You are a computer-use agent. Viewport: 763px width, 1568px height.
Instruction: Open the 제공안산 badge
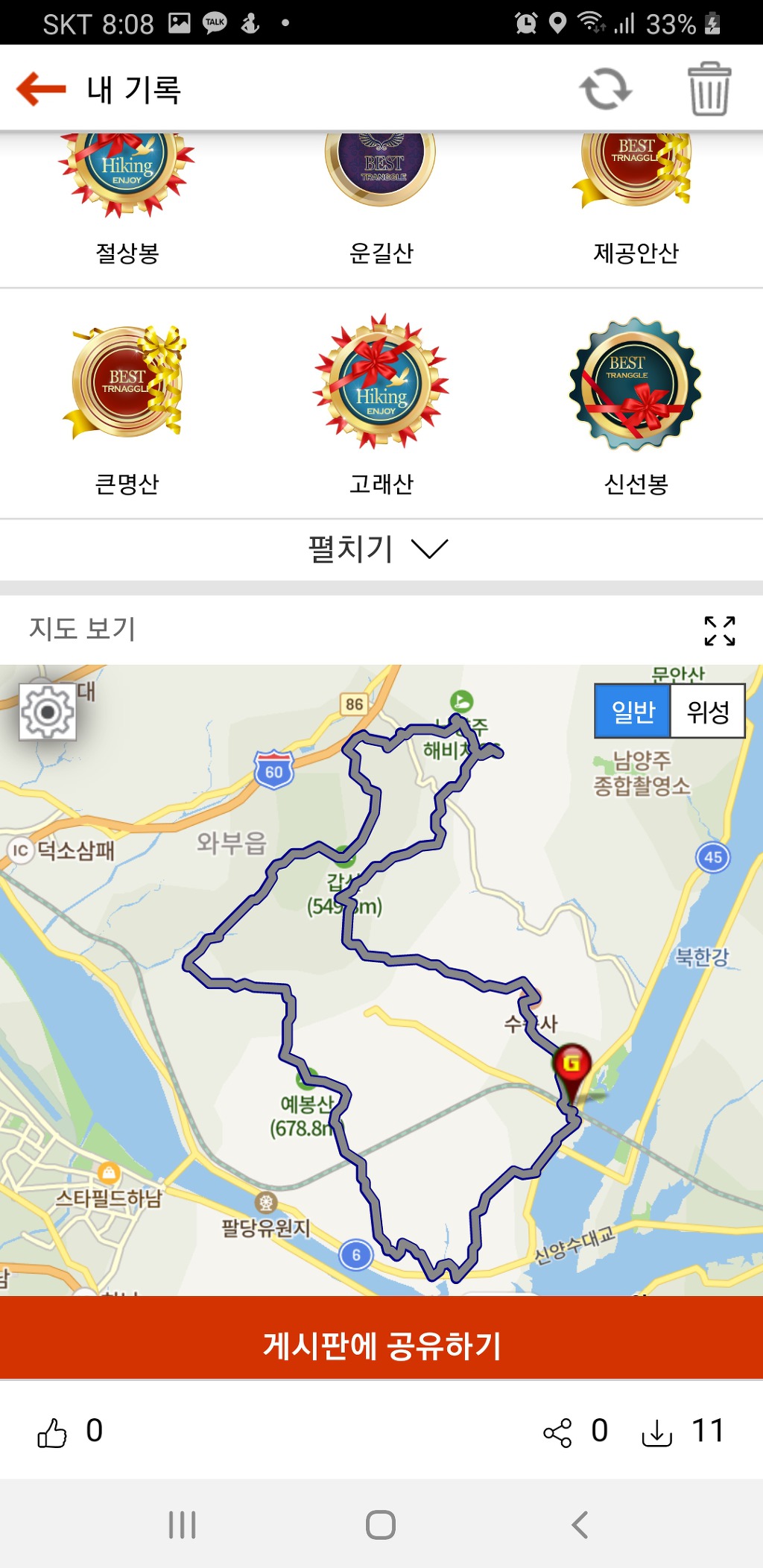coord(636,171)
